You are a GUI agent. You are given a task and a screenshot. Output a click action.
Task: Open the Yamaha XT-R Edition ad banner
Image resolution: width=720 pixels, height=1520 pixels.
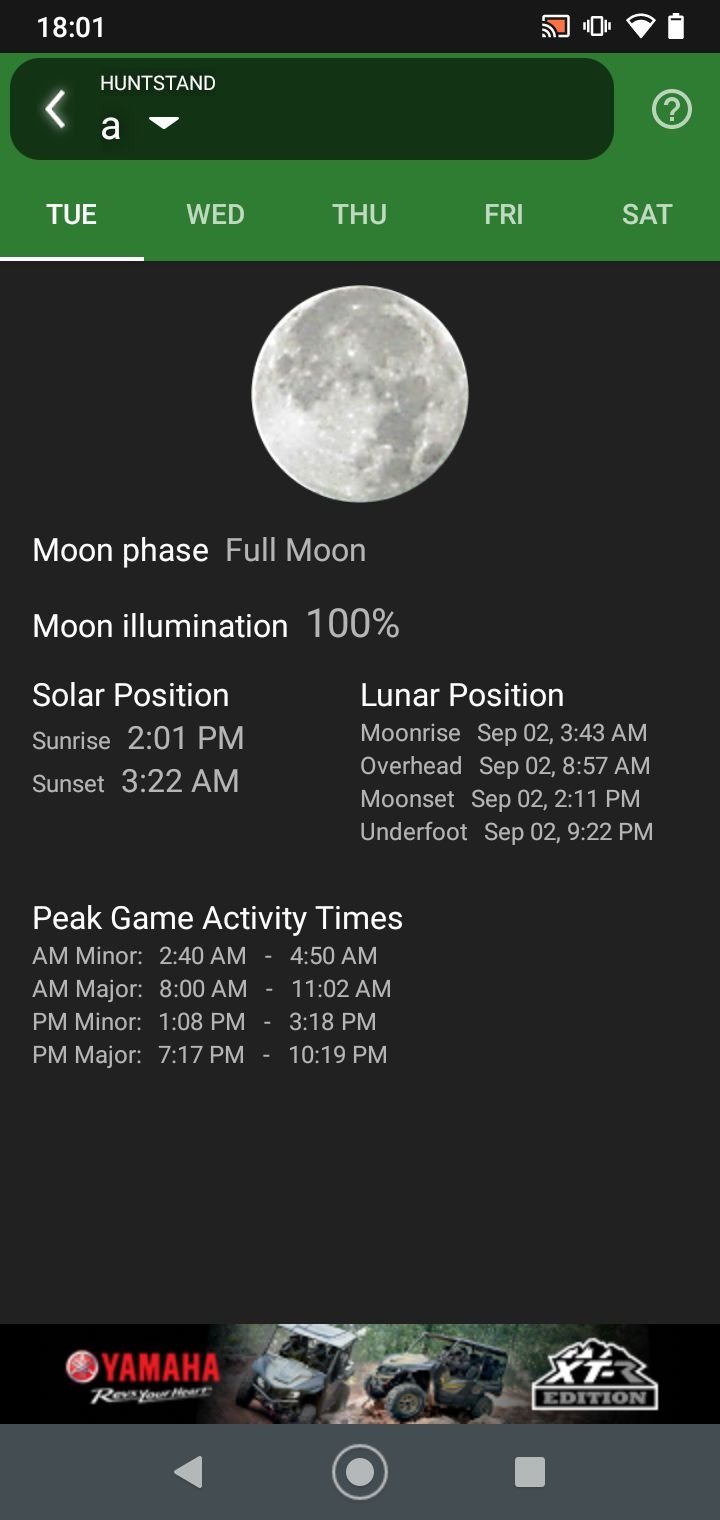[x=360, y=1373]
